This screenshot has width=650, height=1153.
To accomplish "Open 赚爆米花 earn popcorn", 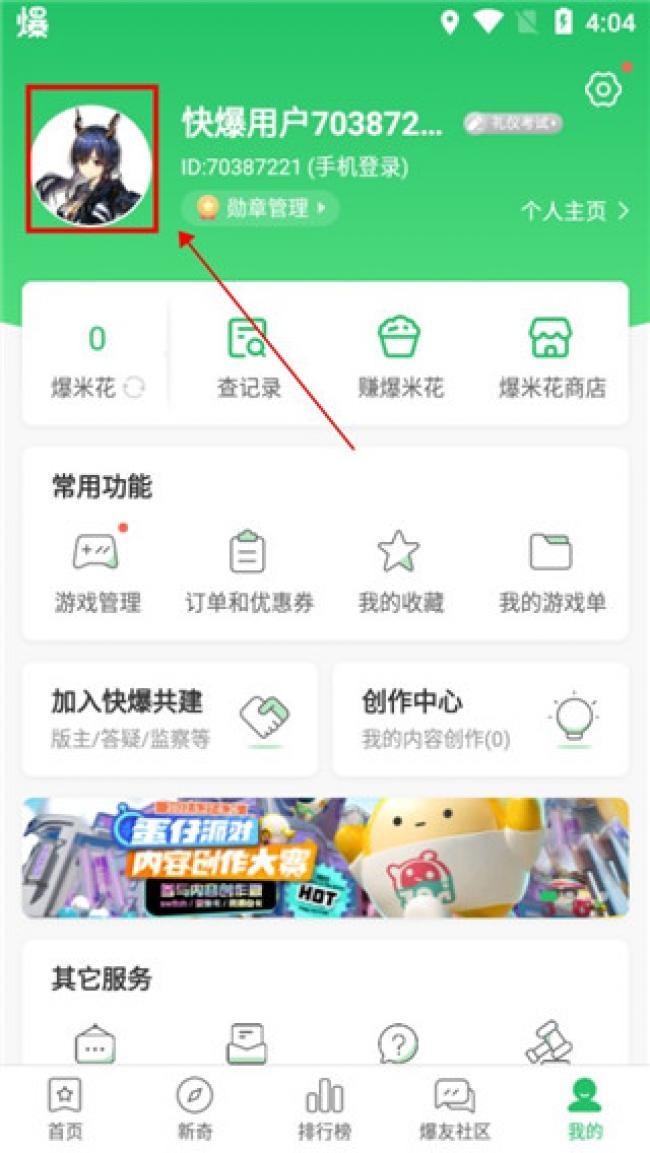I will click(399, 357).
